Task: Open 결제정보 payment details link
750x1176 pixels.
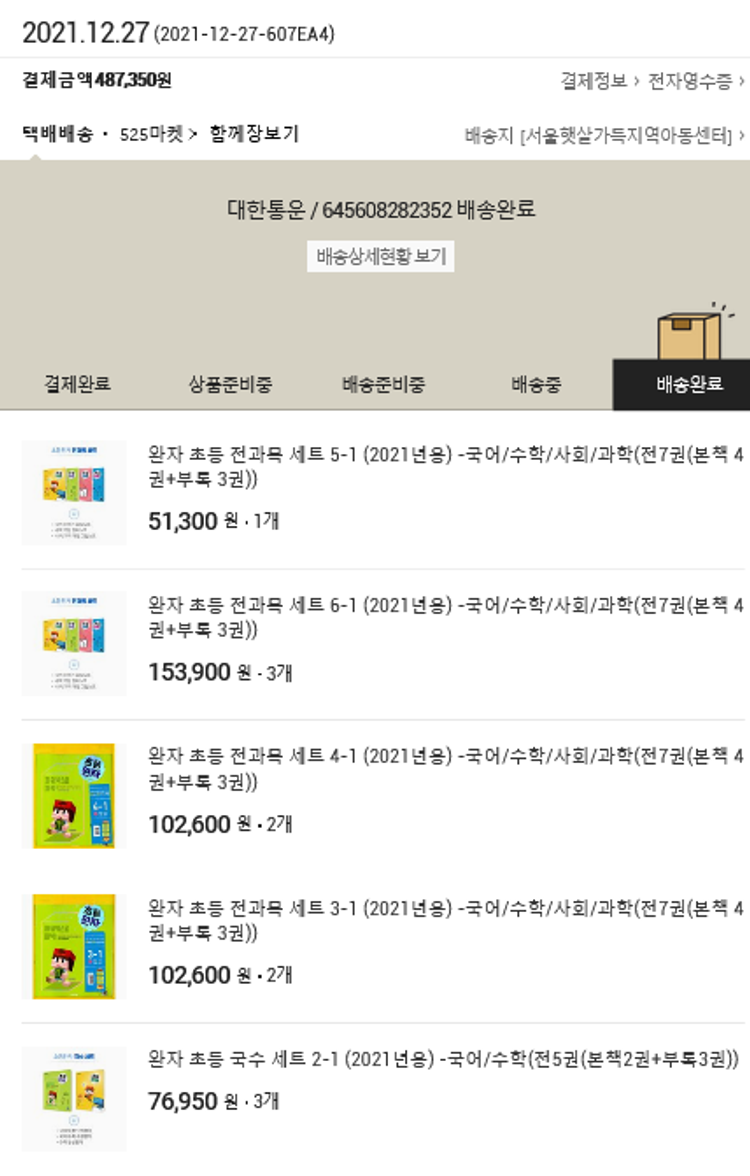Action: 599,82
